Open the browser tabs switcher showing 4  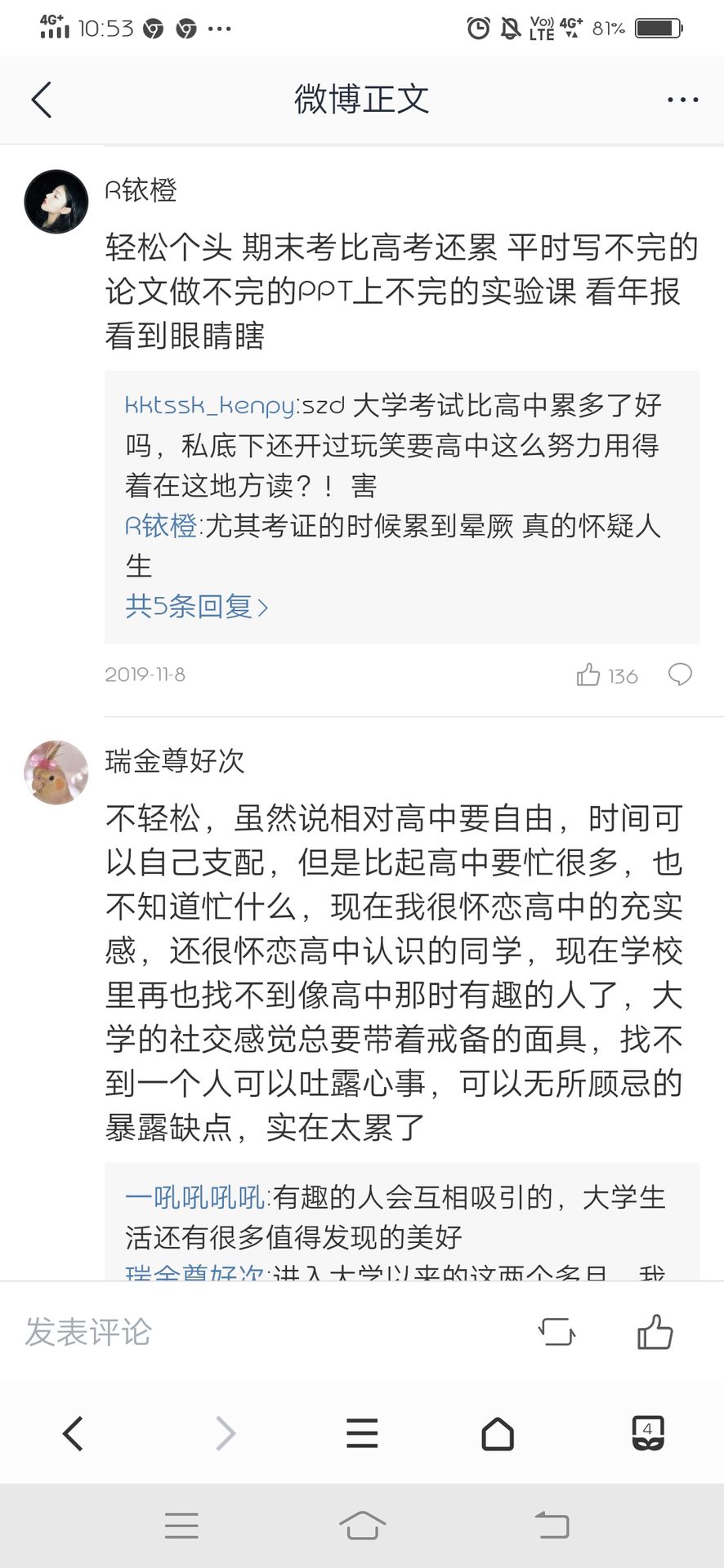648,1433
